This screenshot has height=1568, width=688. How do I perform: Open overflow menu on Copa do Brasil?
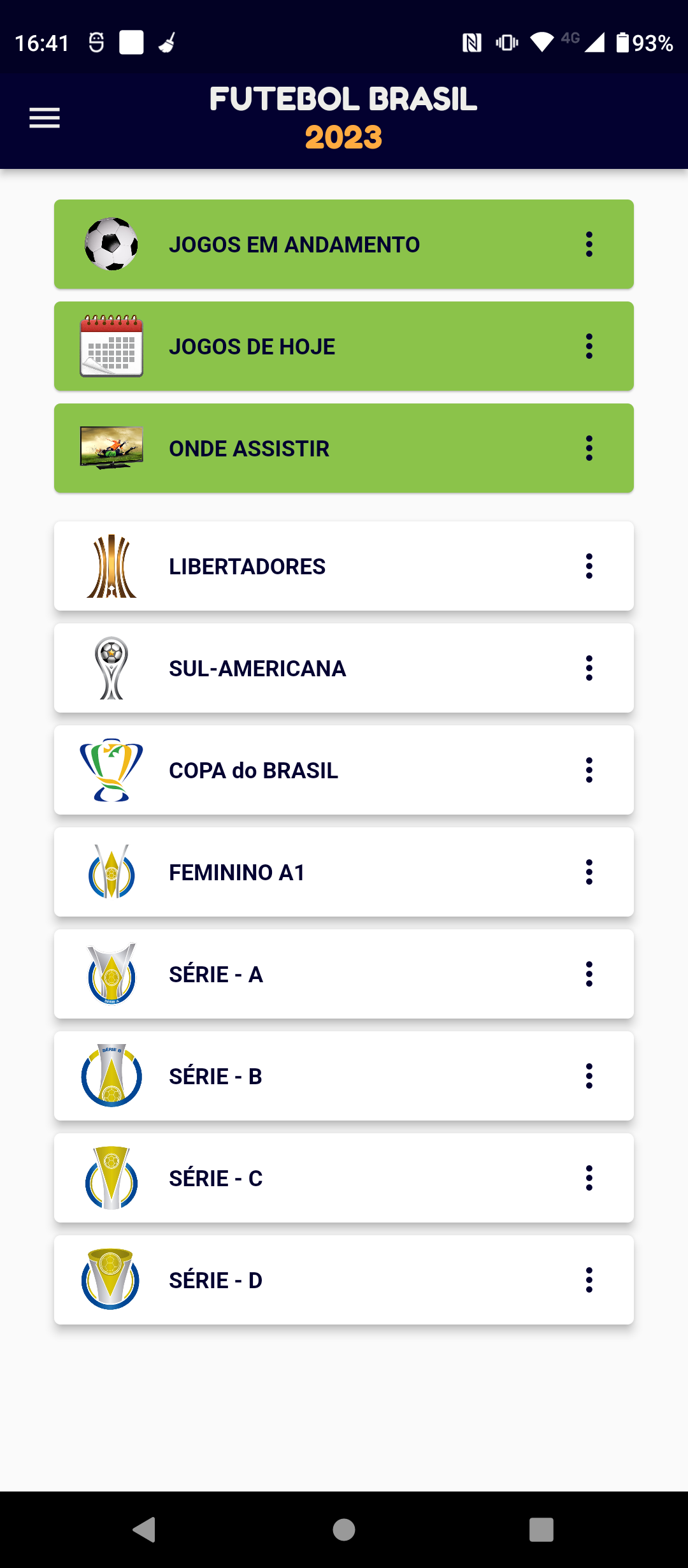589,770
